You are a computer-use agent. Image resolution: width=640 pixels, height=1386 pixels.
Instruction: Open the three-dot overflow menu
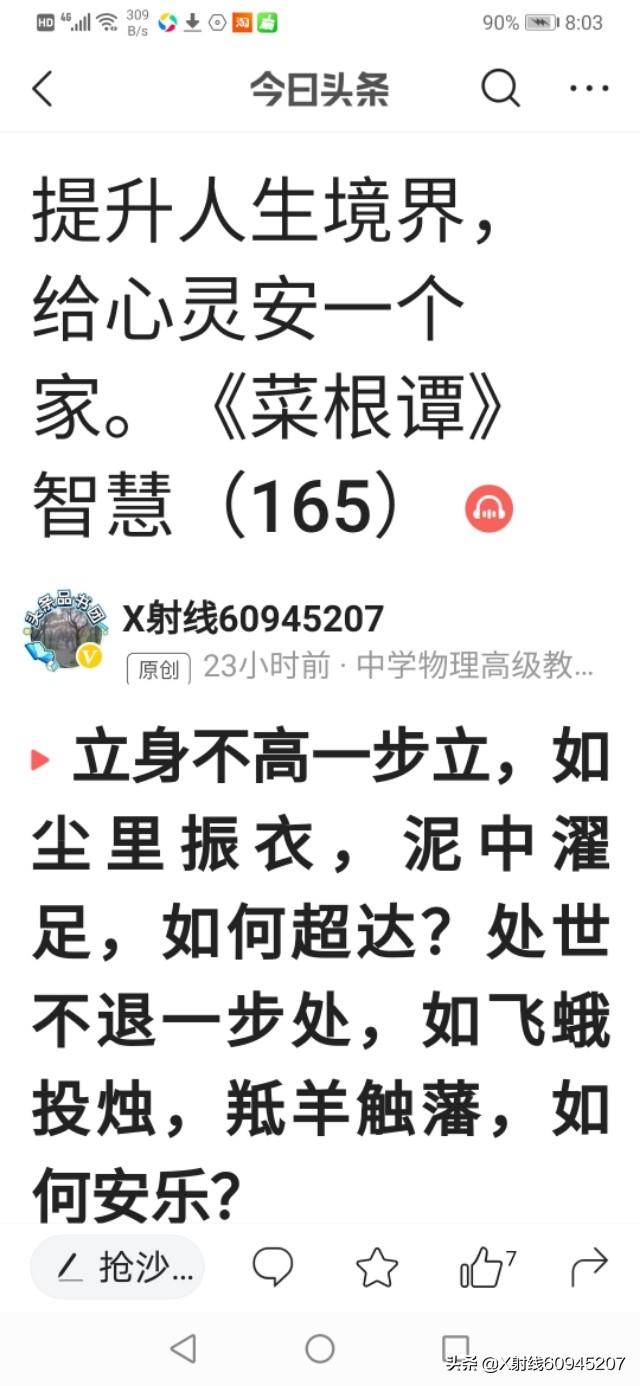point(589,89)
